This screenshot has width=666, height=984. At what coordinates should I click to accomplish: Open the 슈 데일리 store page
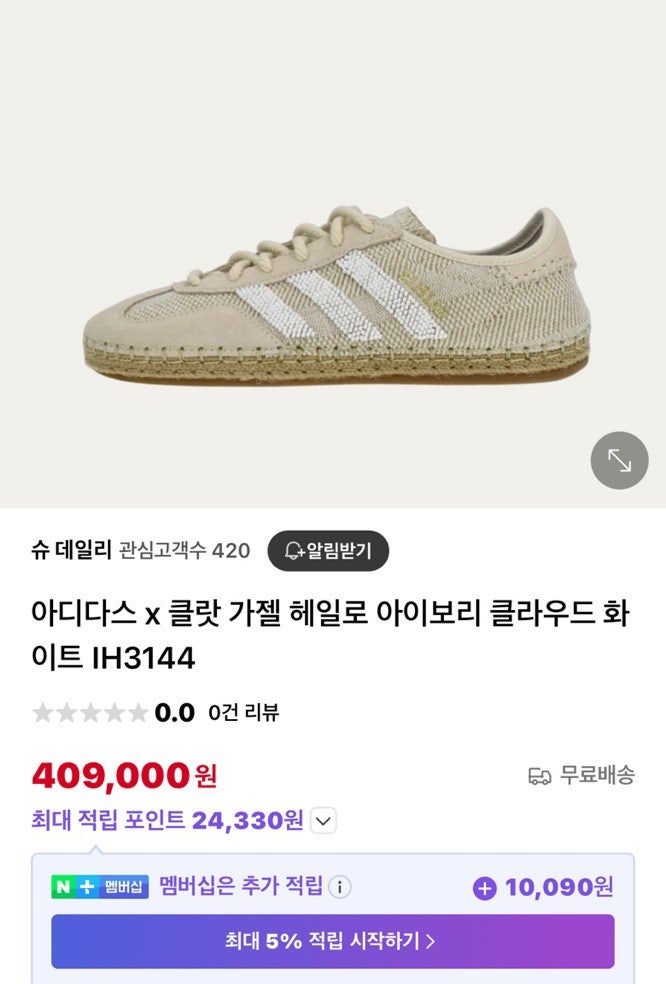click(x=71, y=550)
